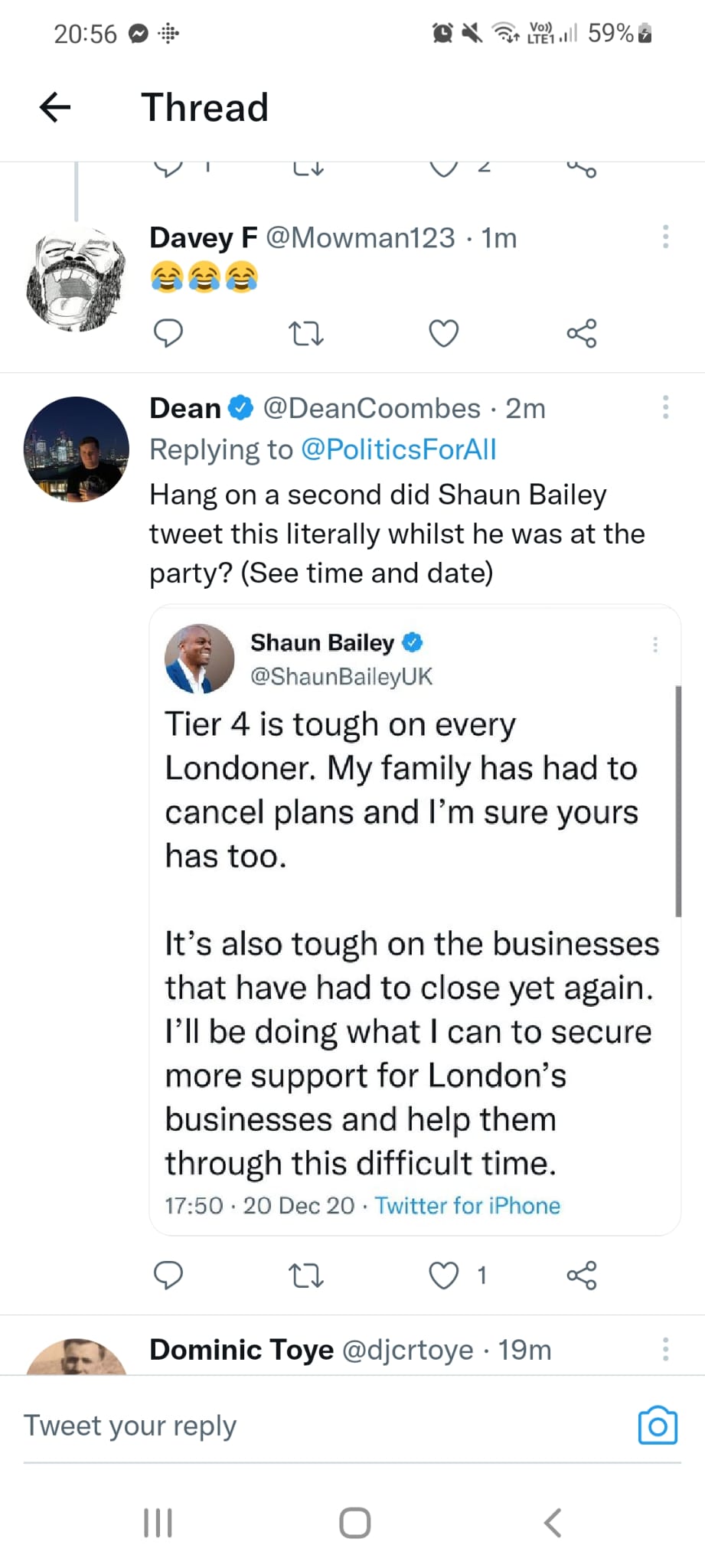Image resolution: width=705 pixels, height=1568 pixels.
Task: Reply to Dean's tweet
Action: coord(168,1275)
